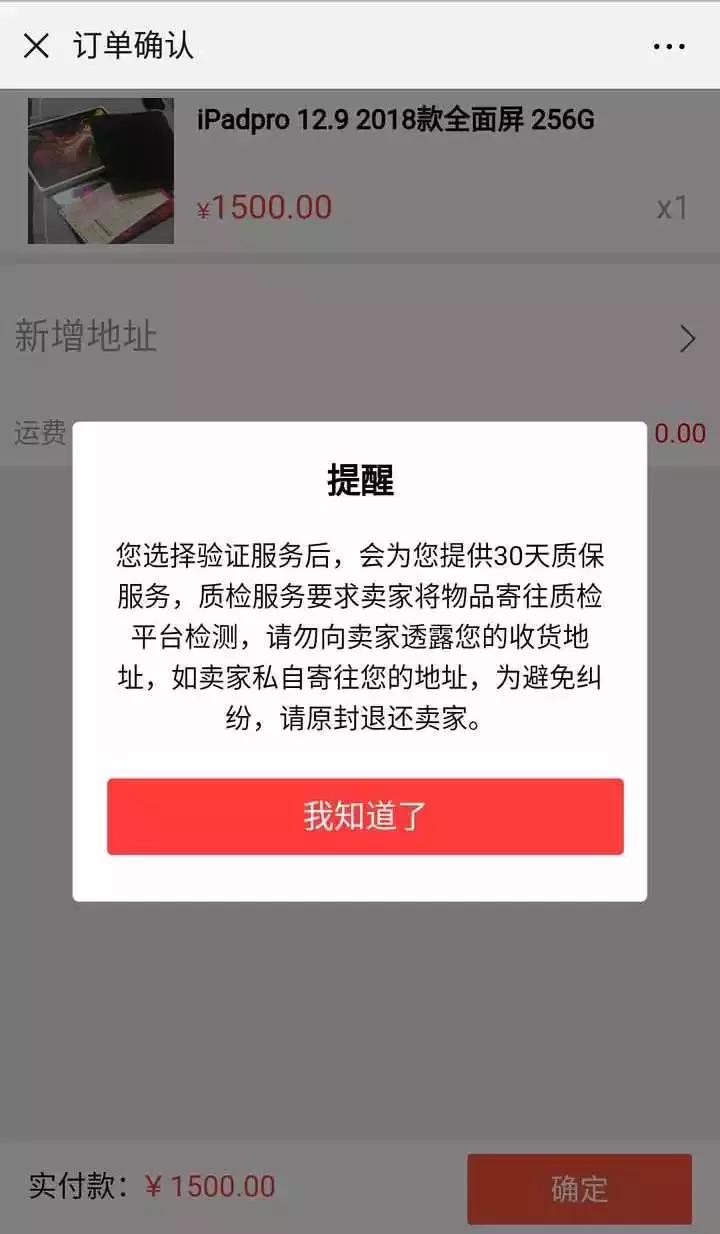This screenshot has width=720, height=1234.
Task: Dismiss the reminder dialog via its button
Action: click(x=364, y=817)
